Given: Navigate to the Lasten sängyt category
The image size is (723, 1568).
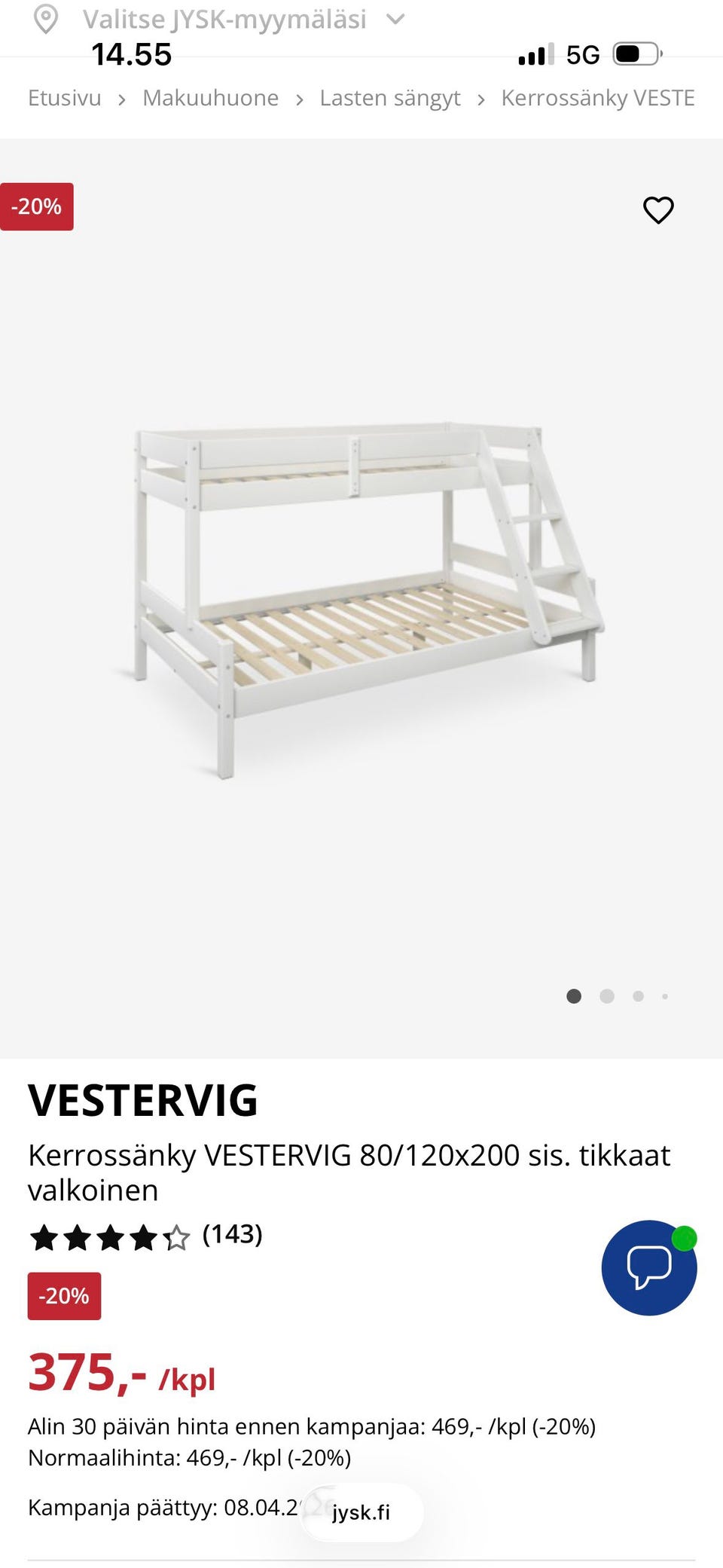Looking at the screenshot, I should (x=389, y=98).
